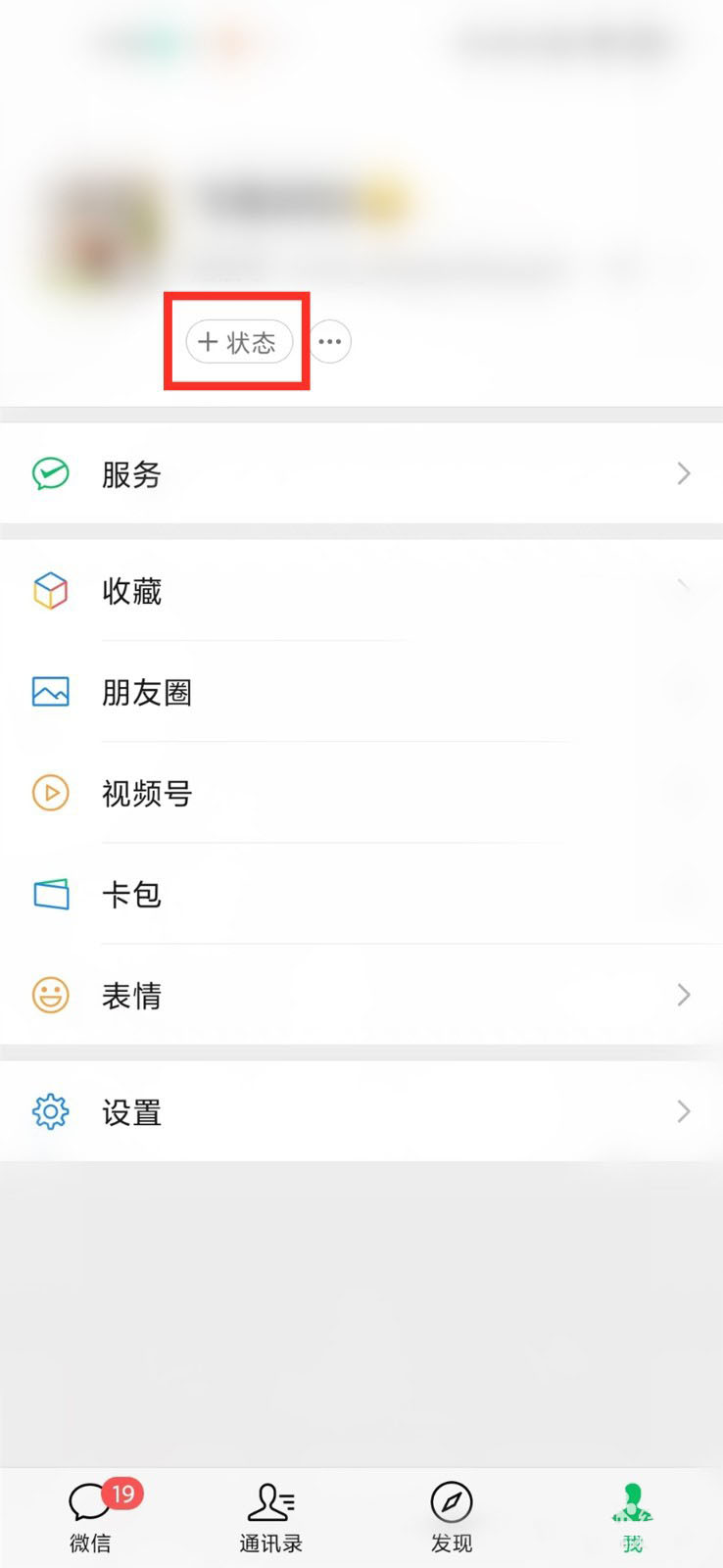This screenshot has height=1568, width=723.
Task: Switch to the 发现 discover tab
Action: 452,1518
